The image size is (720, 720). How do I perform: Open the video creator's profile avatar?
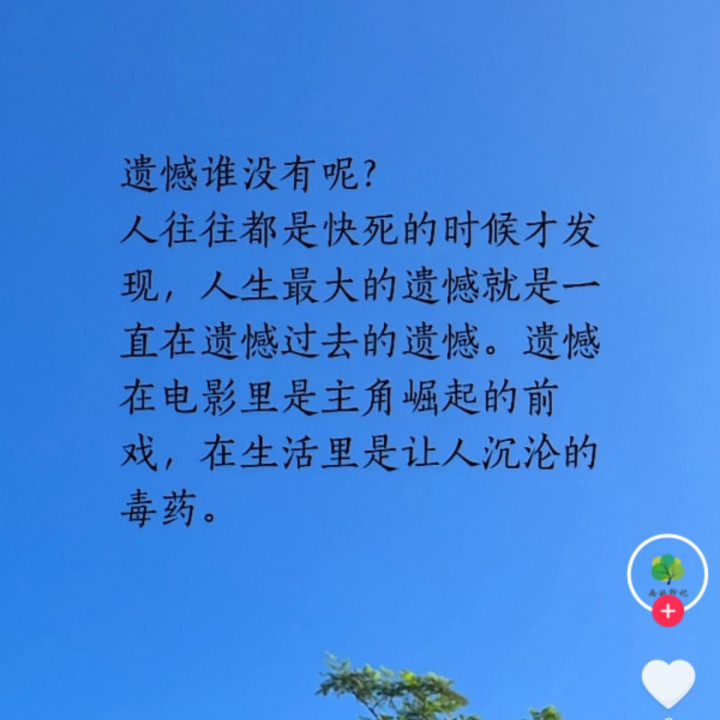(x=667, y=572)
